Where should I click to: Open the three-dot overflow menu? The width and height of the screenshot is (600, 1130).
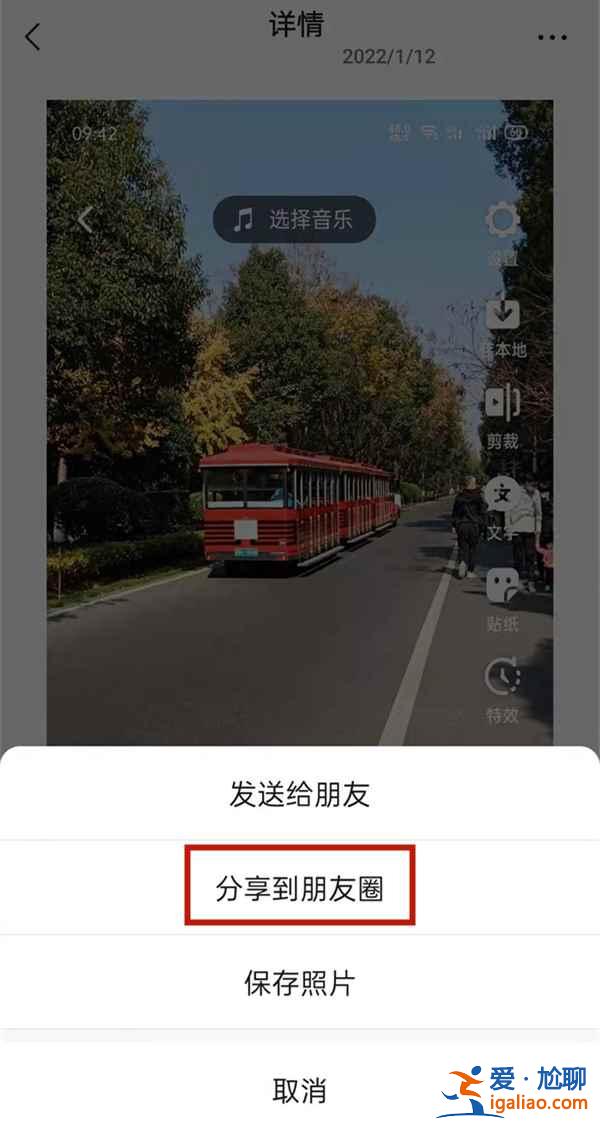[x=552, y=37]
